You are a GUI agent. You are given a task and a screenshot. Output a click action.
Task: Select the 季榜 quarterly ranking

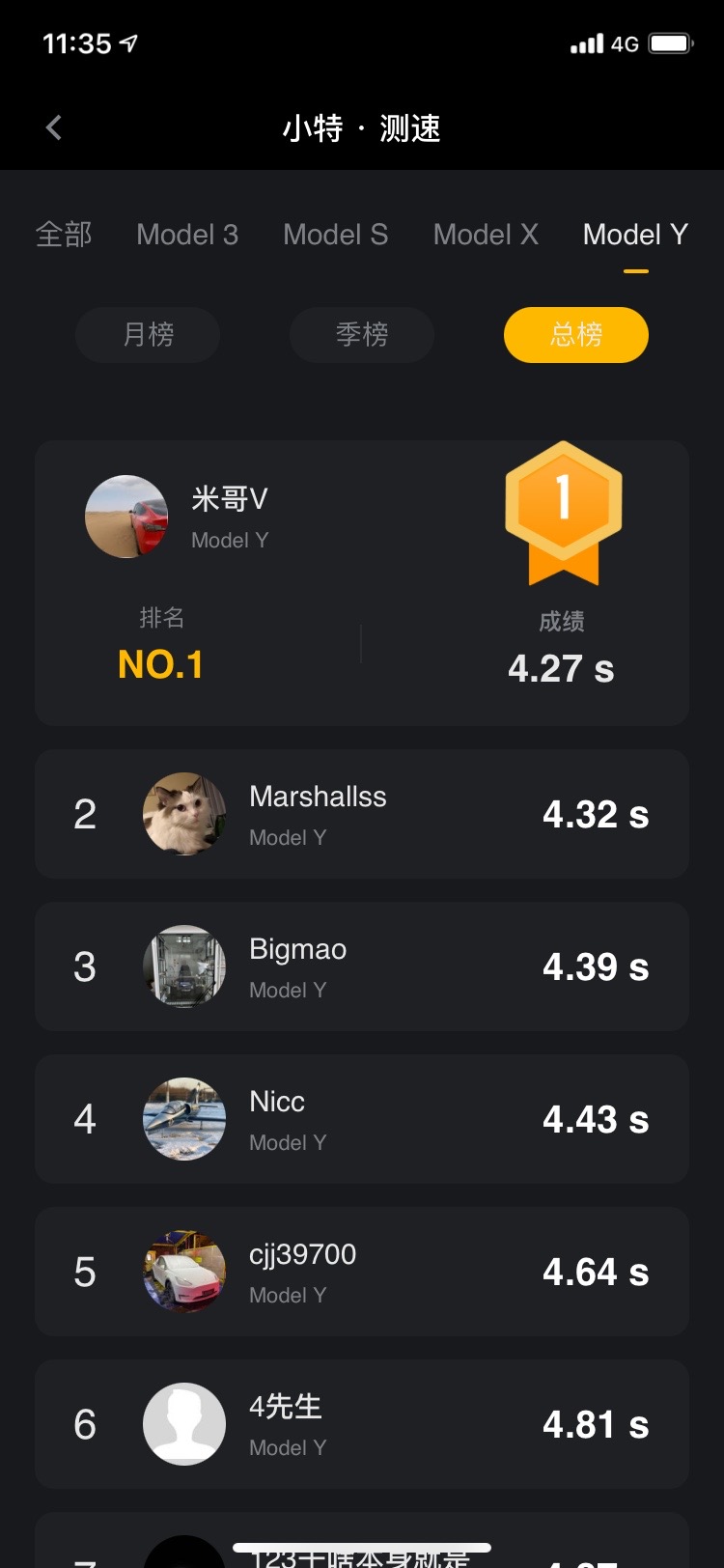coord(362,335)
